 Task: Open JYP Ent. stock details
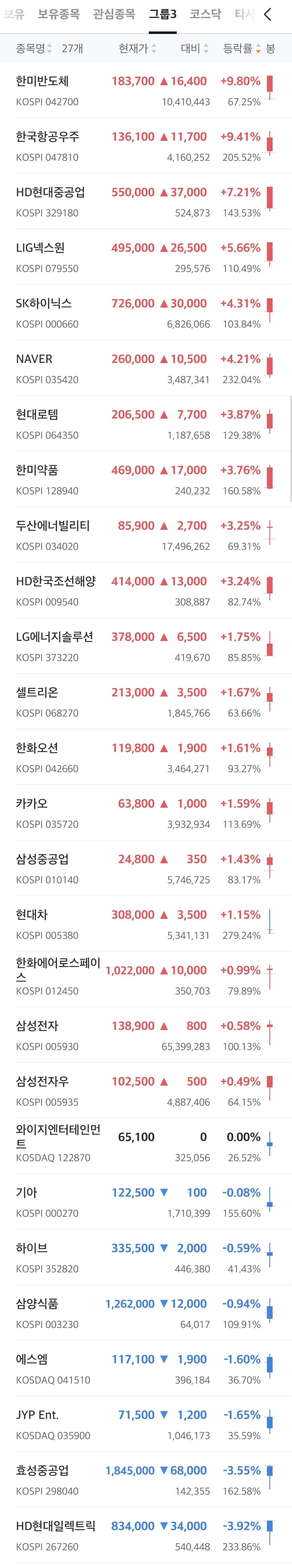pyautogui.click(x=146, y=1424)
